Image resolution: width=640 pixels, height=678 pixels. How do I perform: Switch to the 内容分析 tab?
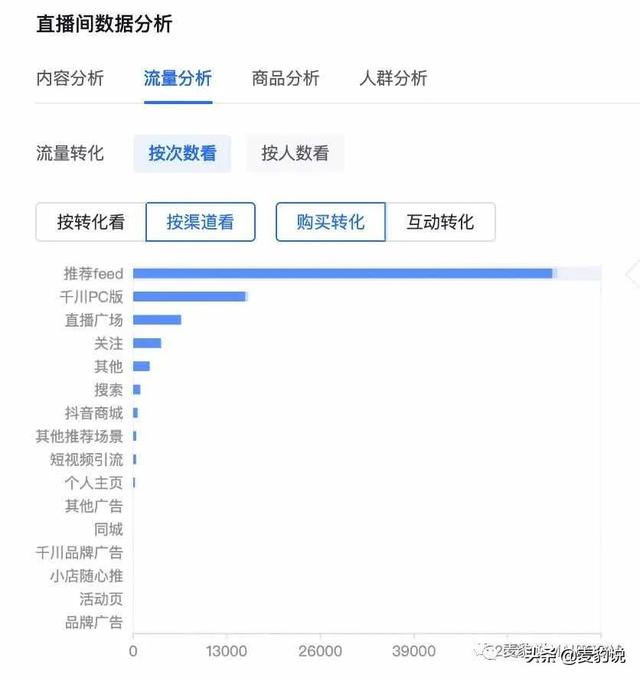(69, 78)
